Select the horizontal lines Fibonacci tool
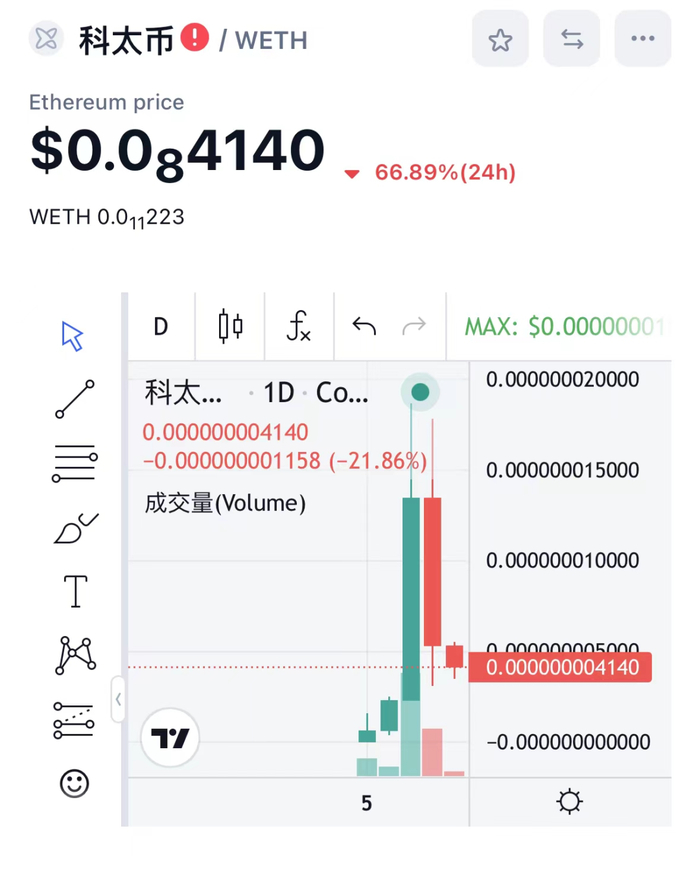 (75, 463)
